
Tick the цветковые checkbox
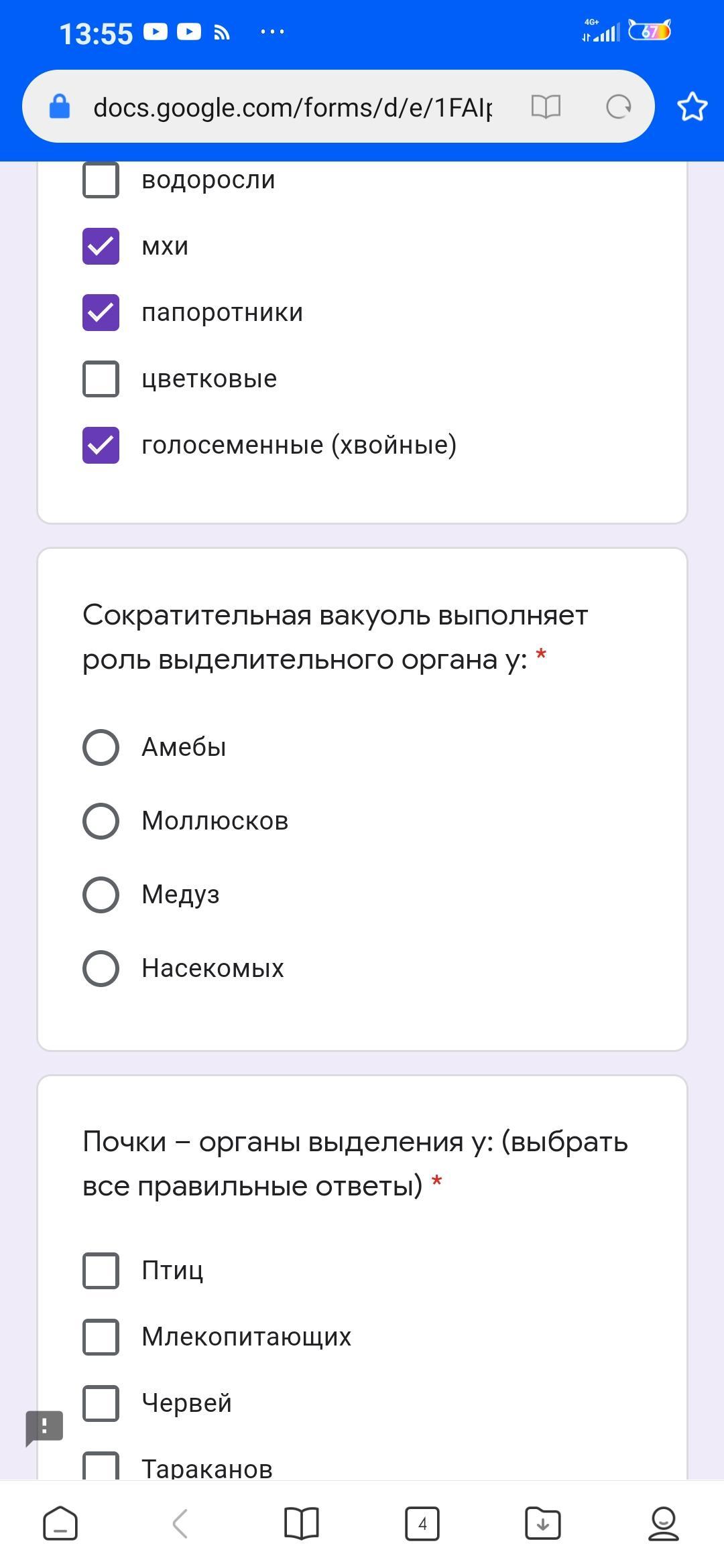pyautogui.click(x=101, y=379)
